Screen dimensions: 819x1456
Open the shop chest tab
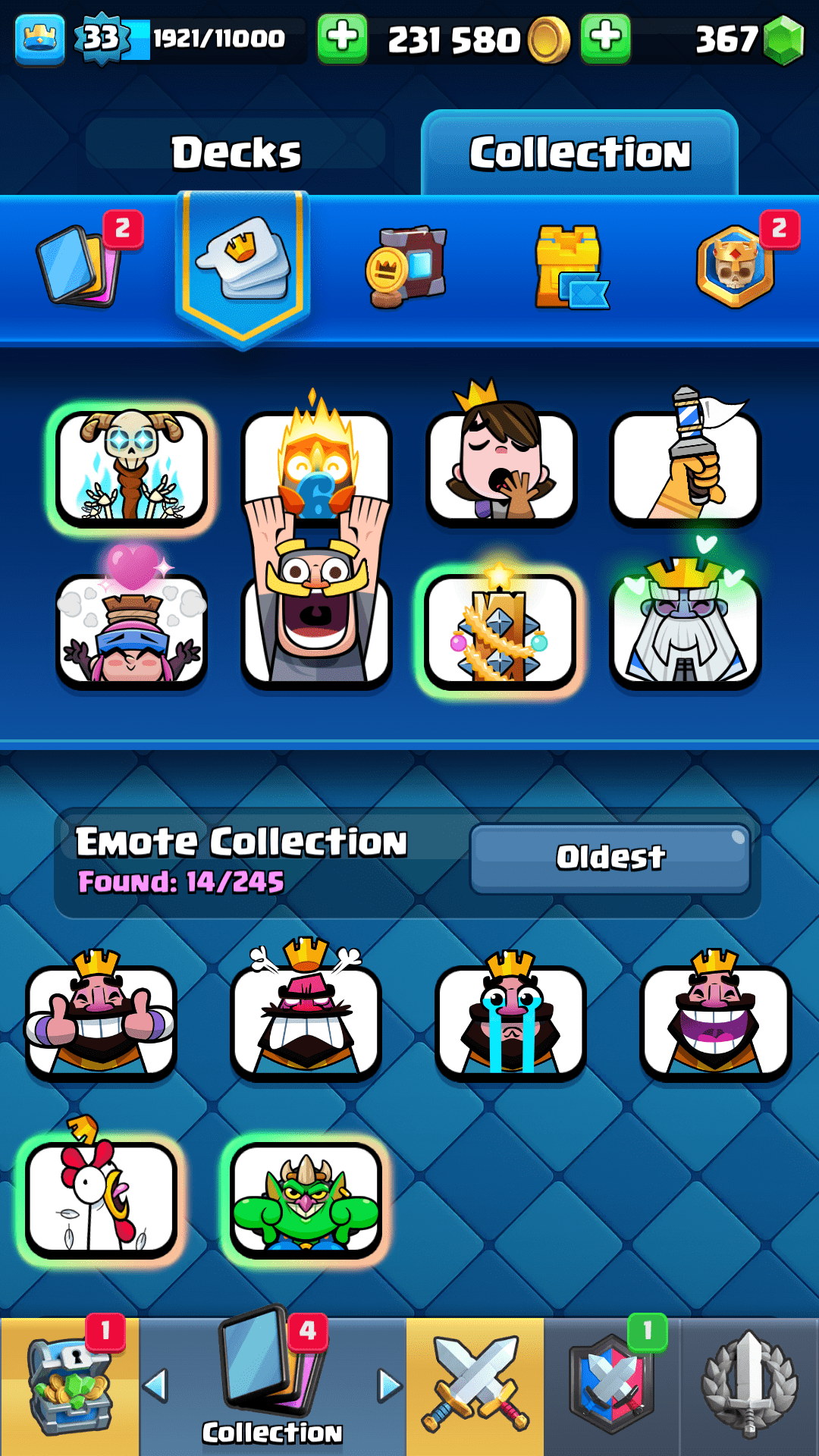(x=69, y=1386)
